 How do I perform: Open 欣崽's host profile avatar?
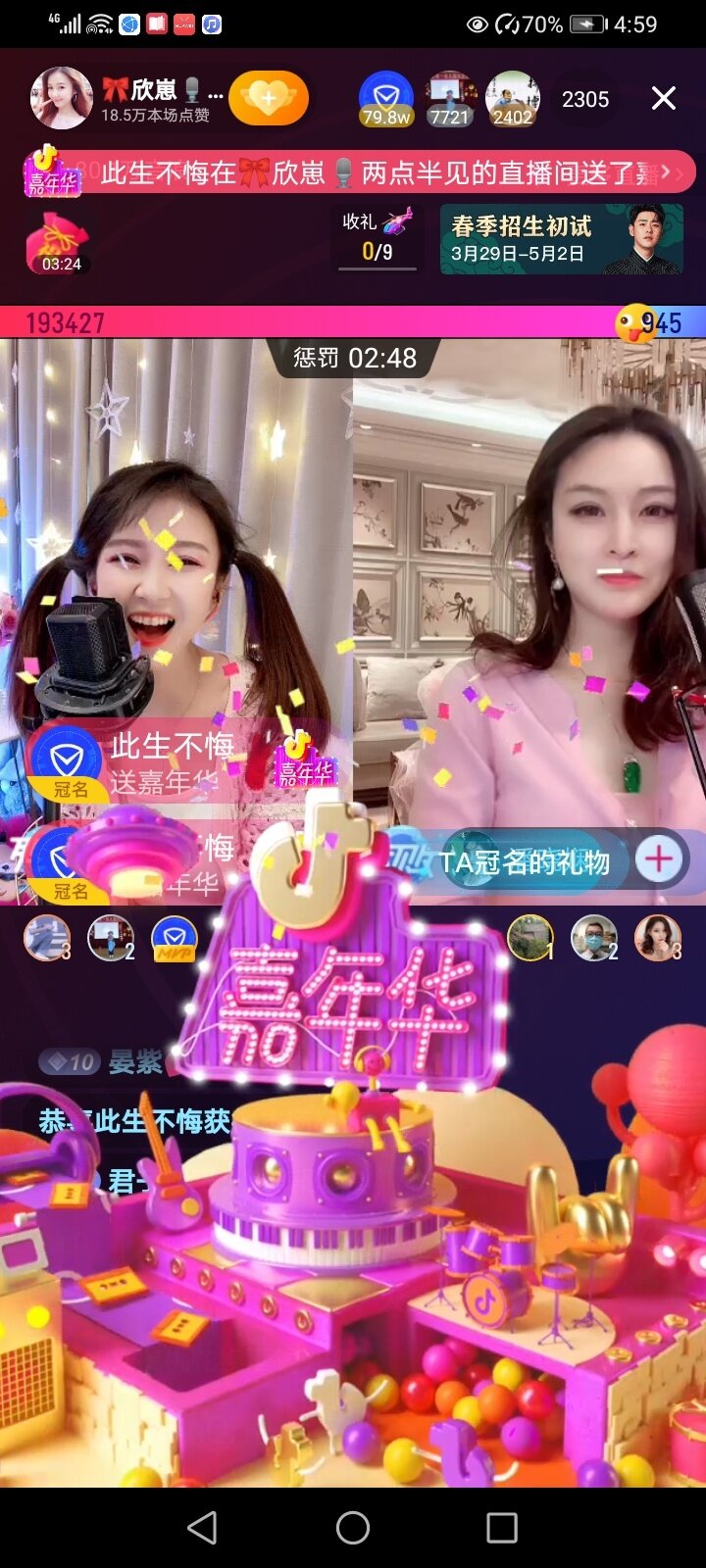click(62, 98)
